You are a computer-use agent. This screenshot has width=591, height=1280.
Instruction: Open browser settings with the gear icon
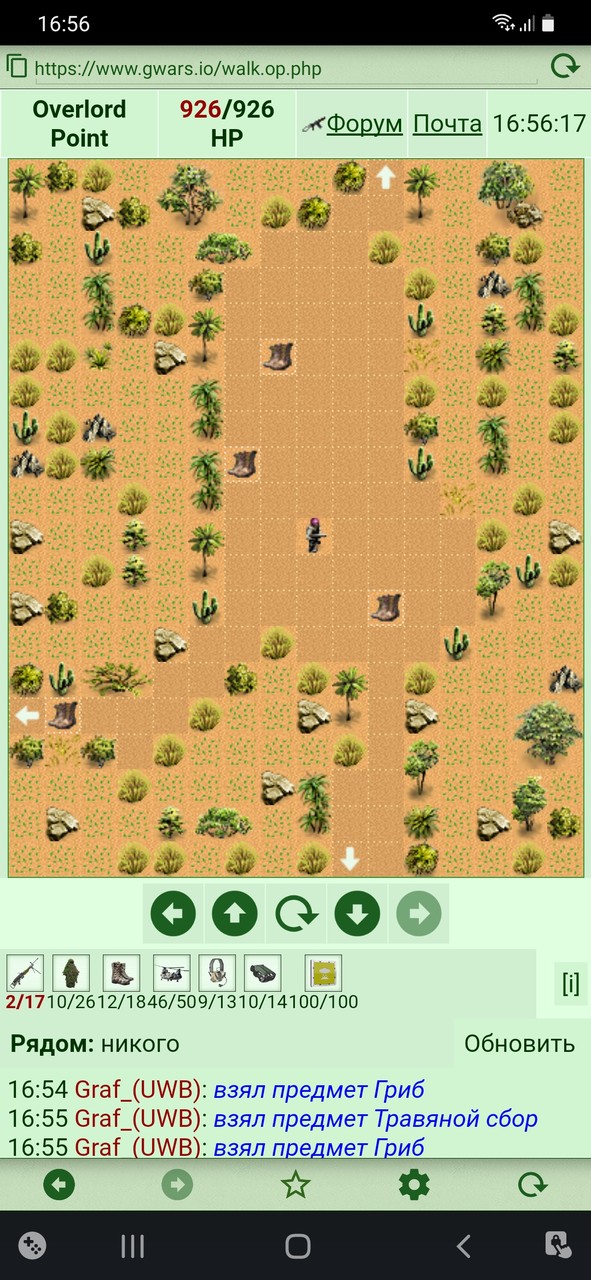[x=414, y=1186]
